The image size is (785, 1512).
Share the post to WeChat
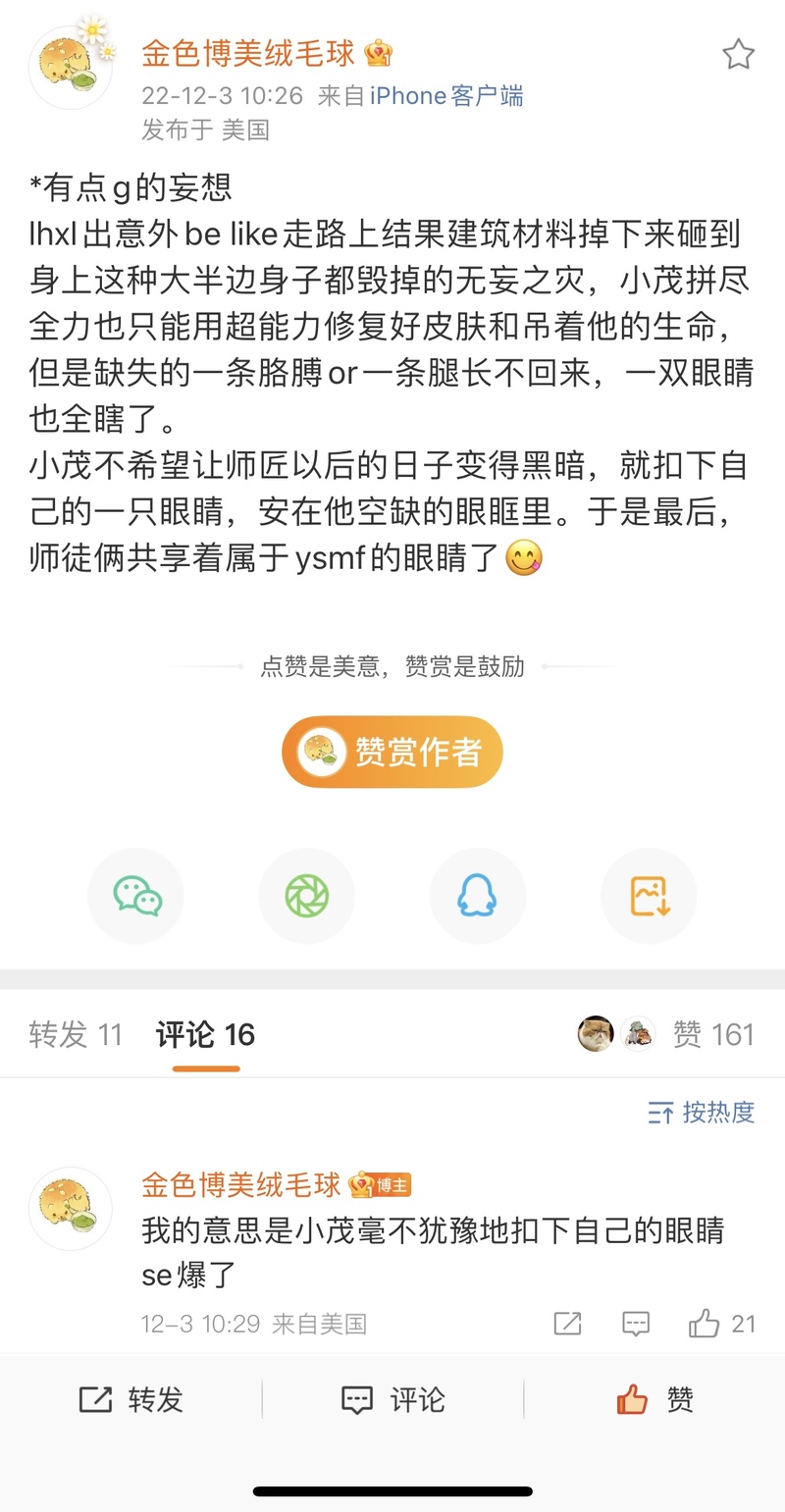[136, 896]
